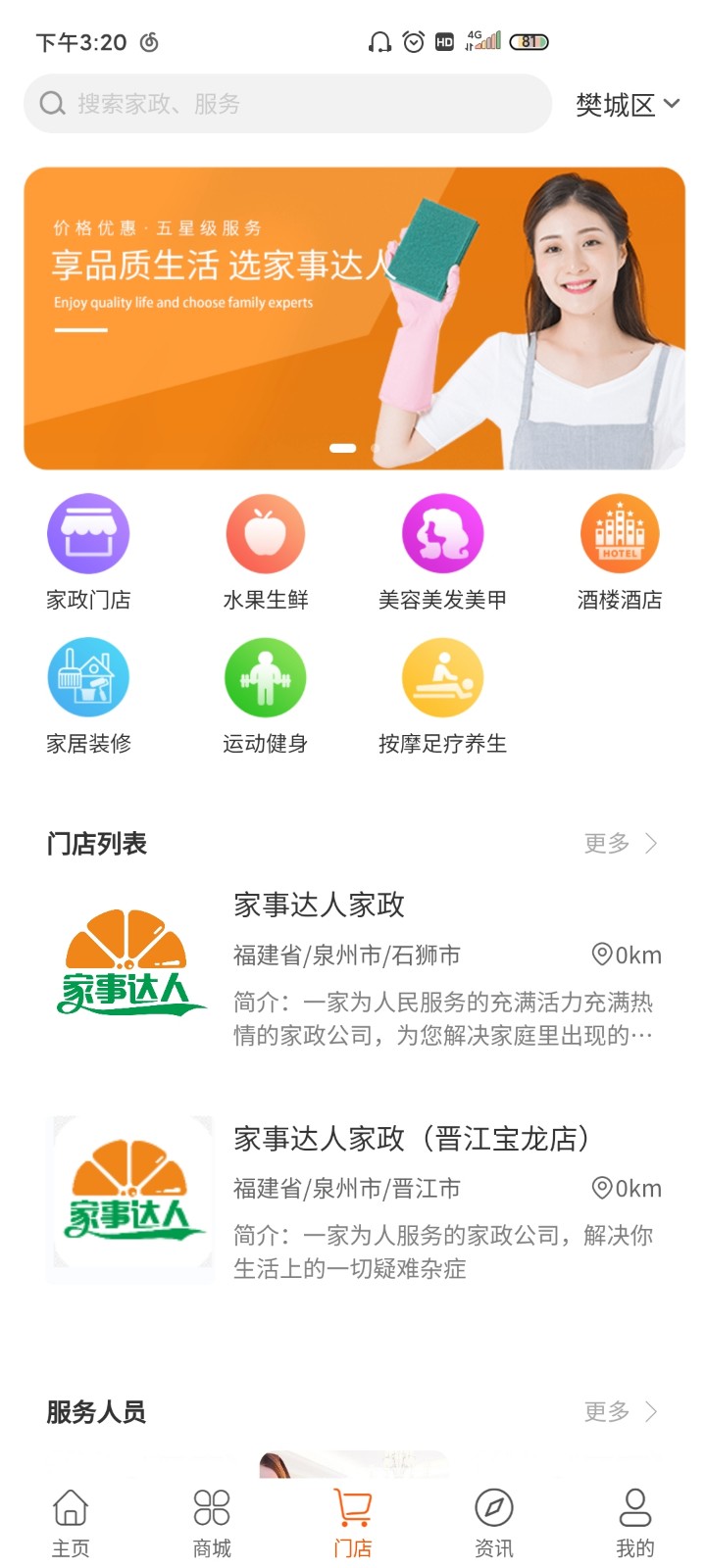
Task: Open the 按摩足疗养生 massage icon
Action: point(442,677)
